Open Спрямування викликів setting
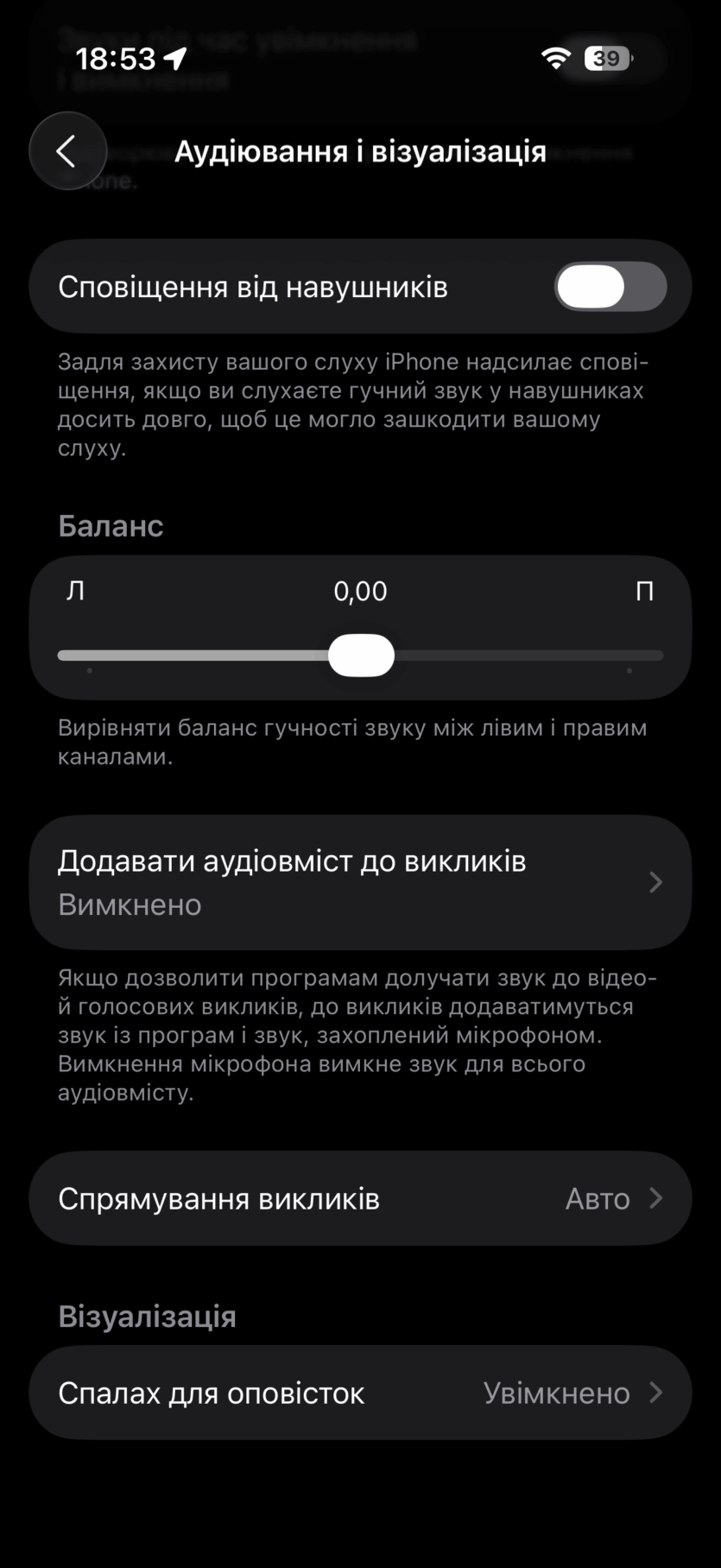 [360, 1198]
